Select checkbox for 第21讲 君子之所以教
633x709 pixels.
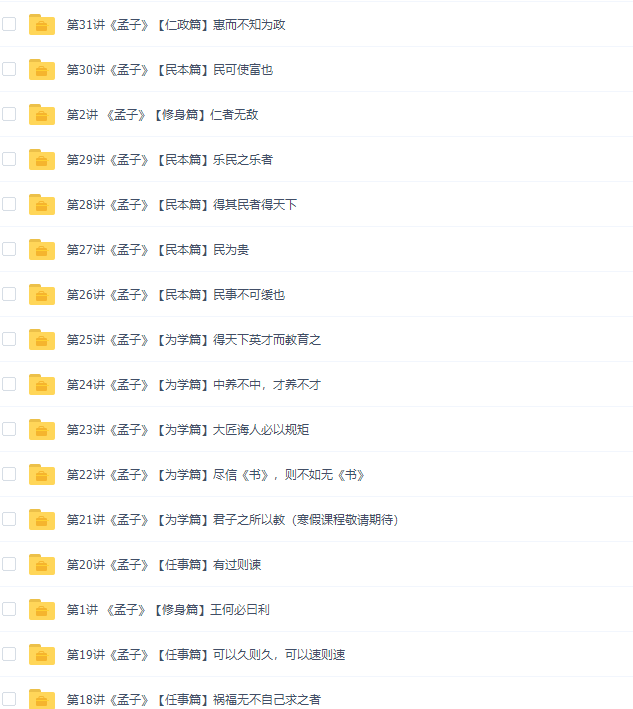(x=9, y=519)
